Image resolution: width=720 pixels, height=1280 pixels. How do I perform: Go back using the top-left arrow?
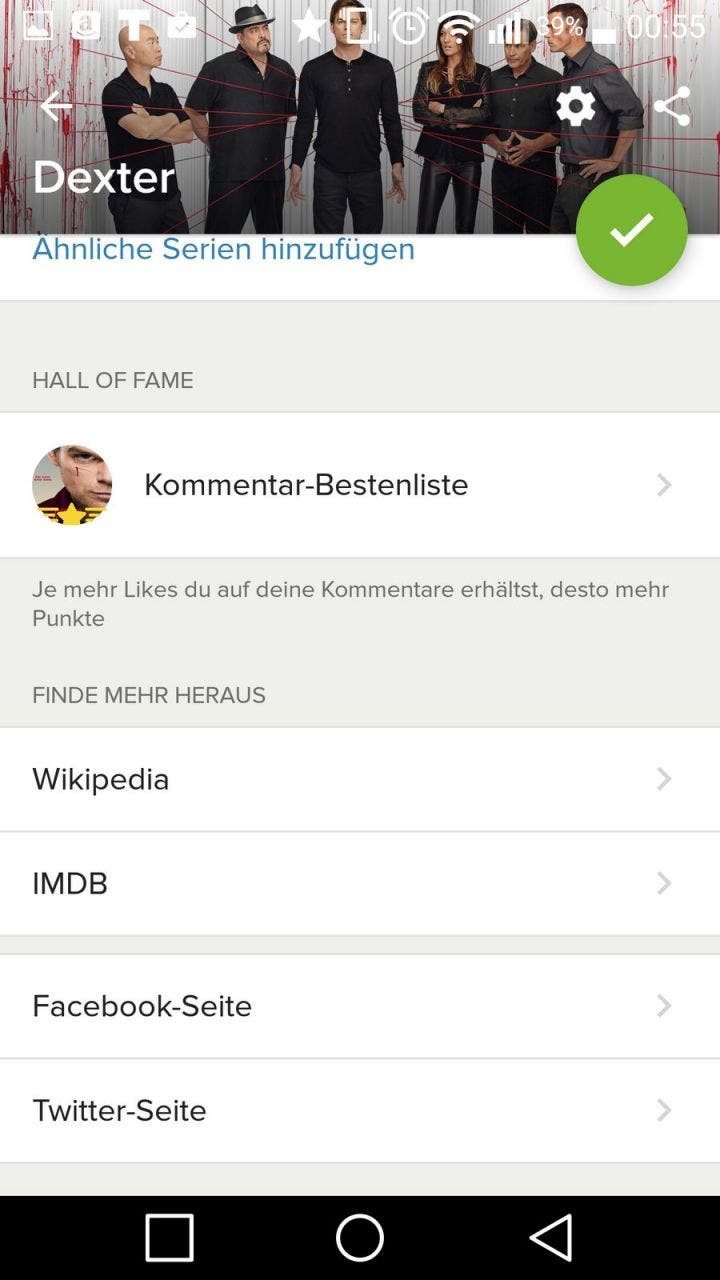(56, 106)
